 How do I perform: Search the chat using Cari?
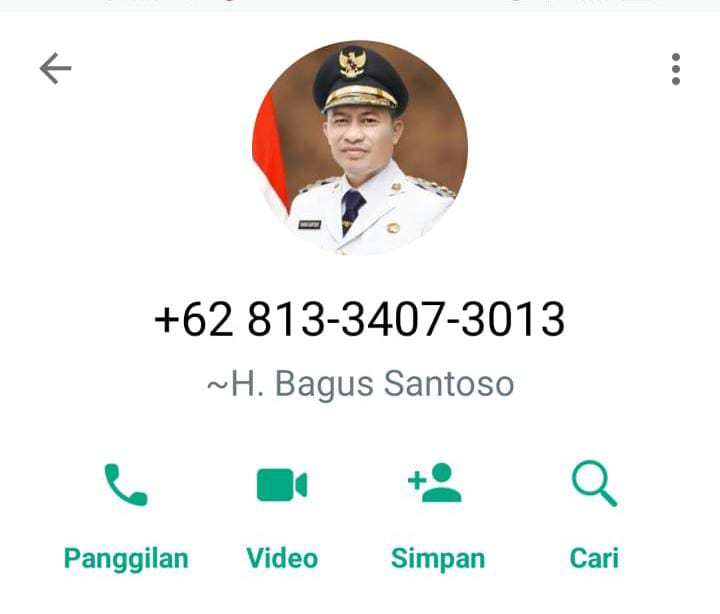click(x=594, y=512)
